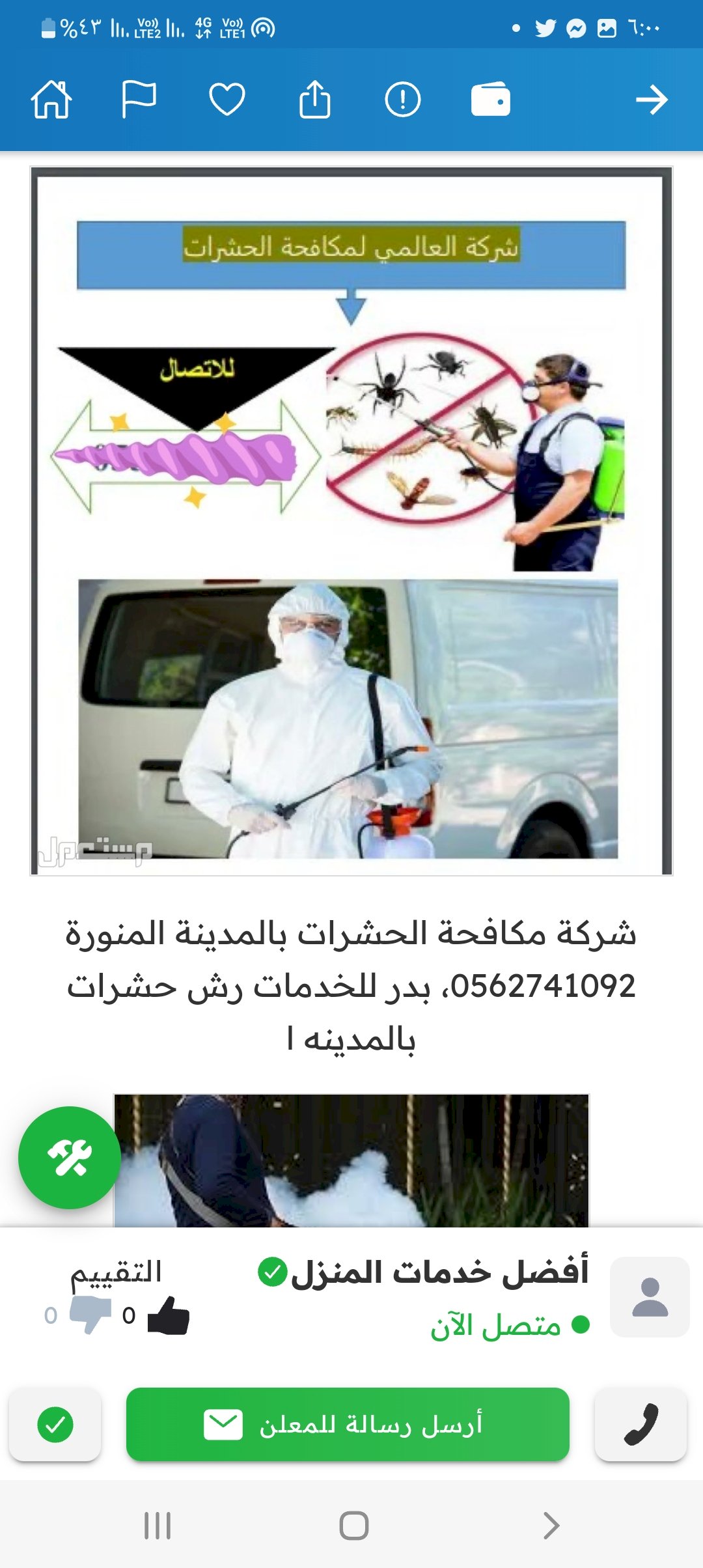Flag this ad with the flag icon

click(x=139, y=100)
